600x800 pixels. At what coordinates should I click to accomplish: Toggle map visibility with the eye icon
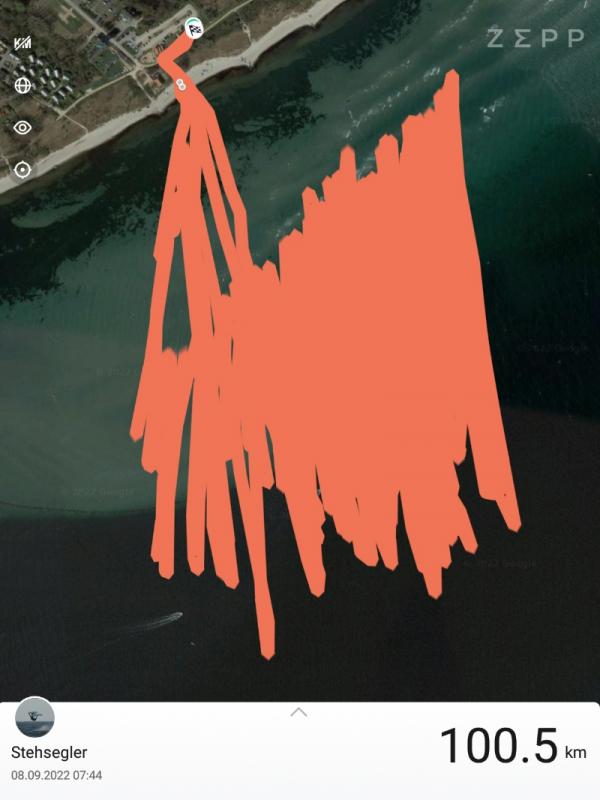(22, 127)
